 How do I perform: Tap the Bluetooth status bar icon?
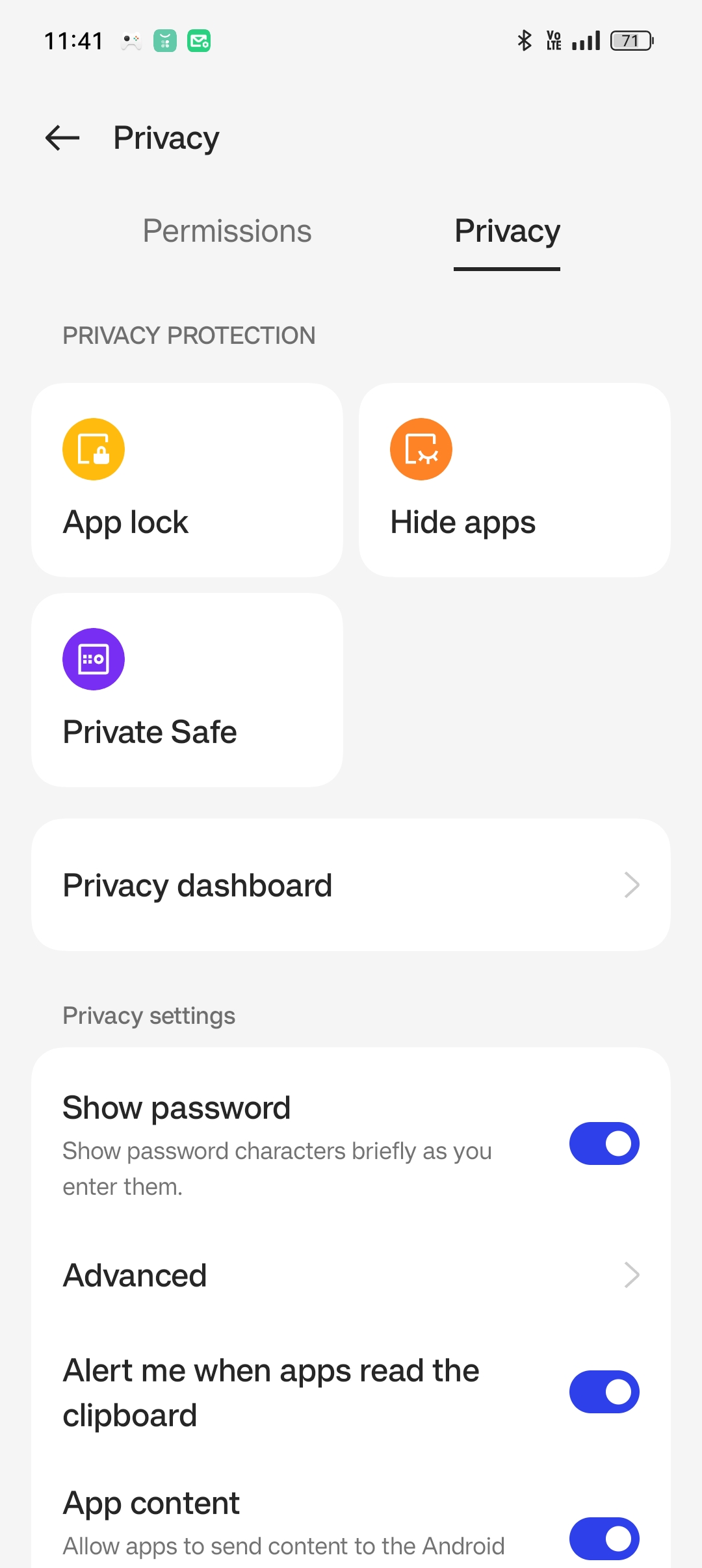click(524, 40)
